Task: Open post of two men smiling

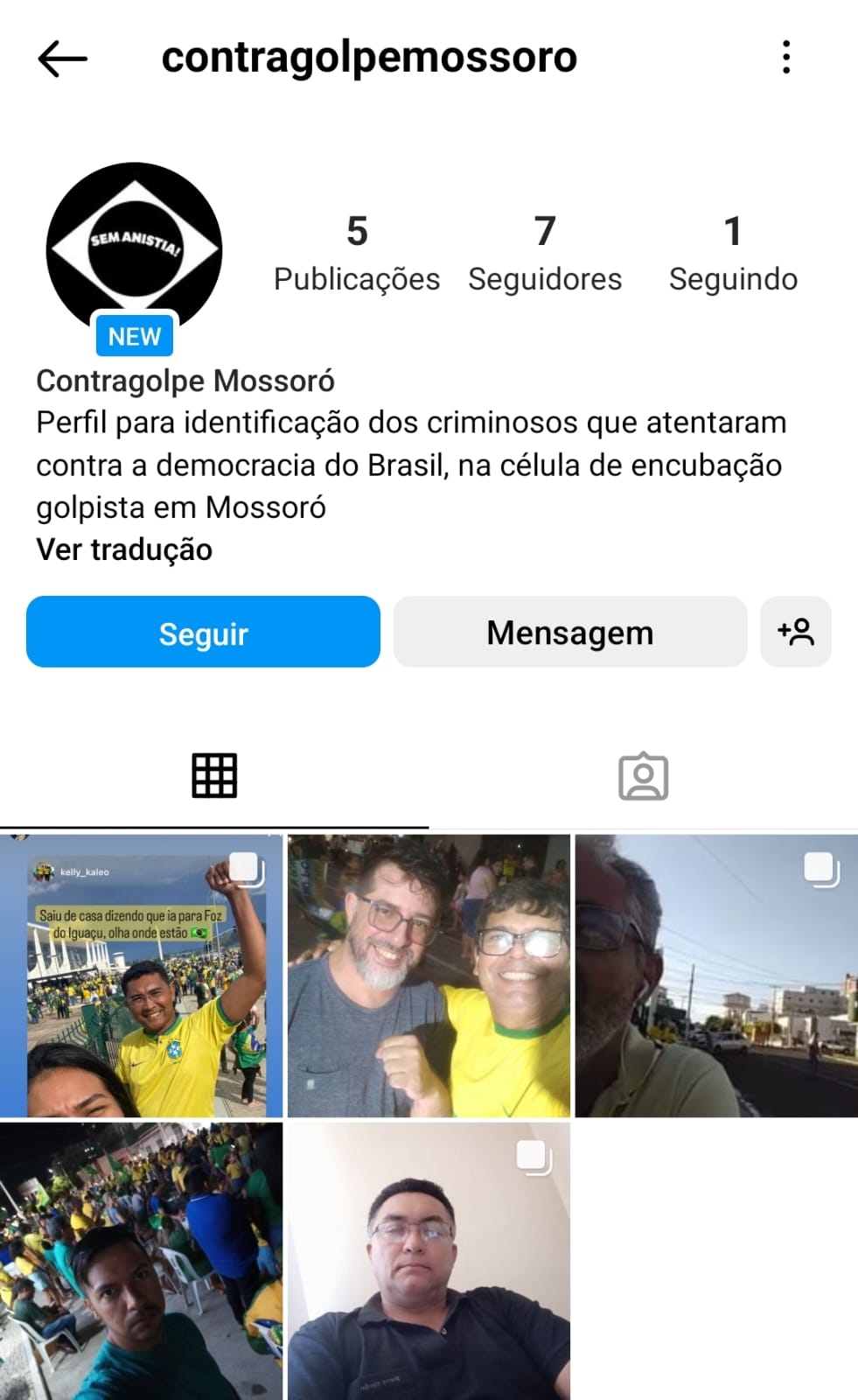Action: pyautogui.click(x=429, y=976)
